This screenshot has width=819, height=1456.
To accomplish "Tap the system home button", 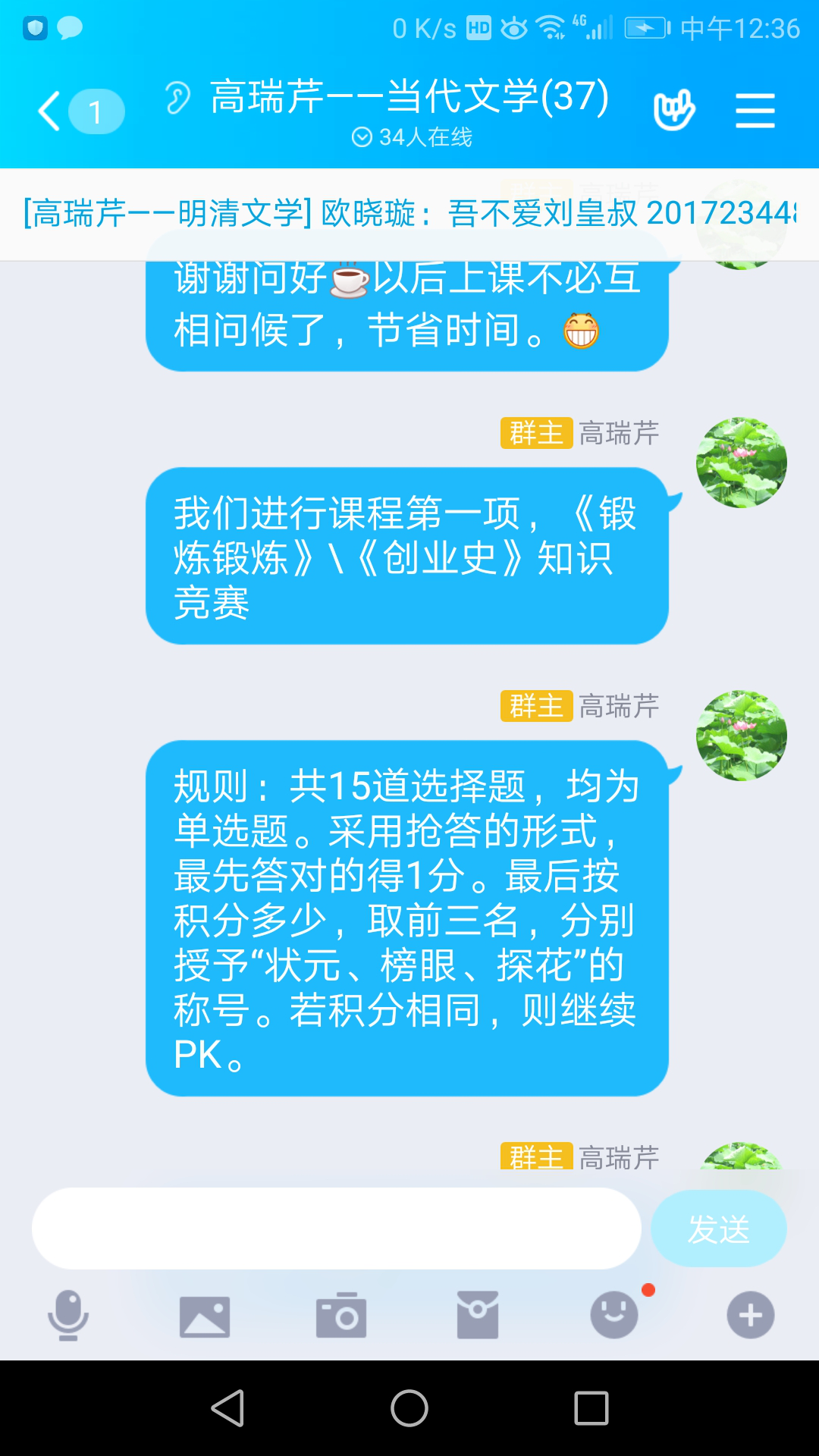I will point(409,1408).
